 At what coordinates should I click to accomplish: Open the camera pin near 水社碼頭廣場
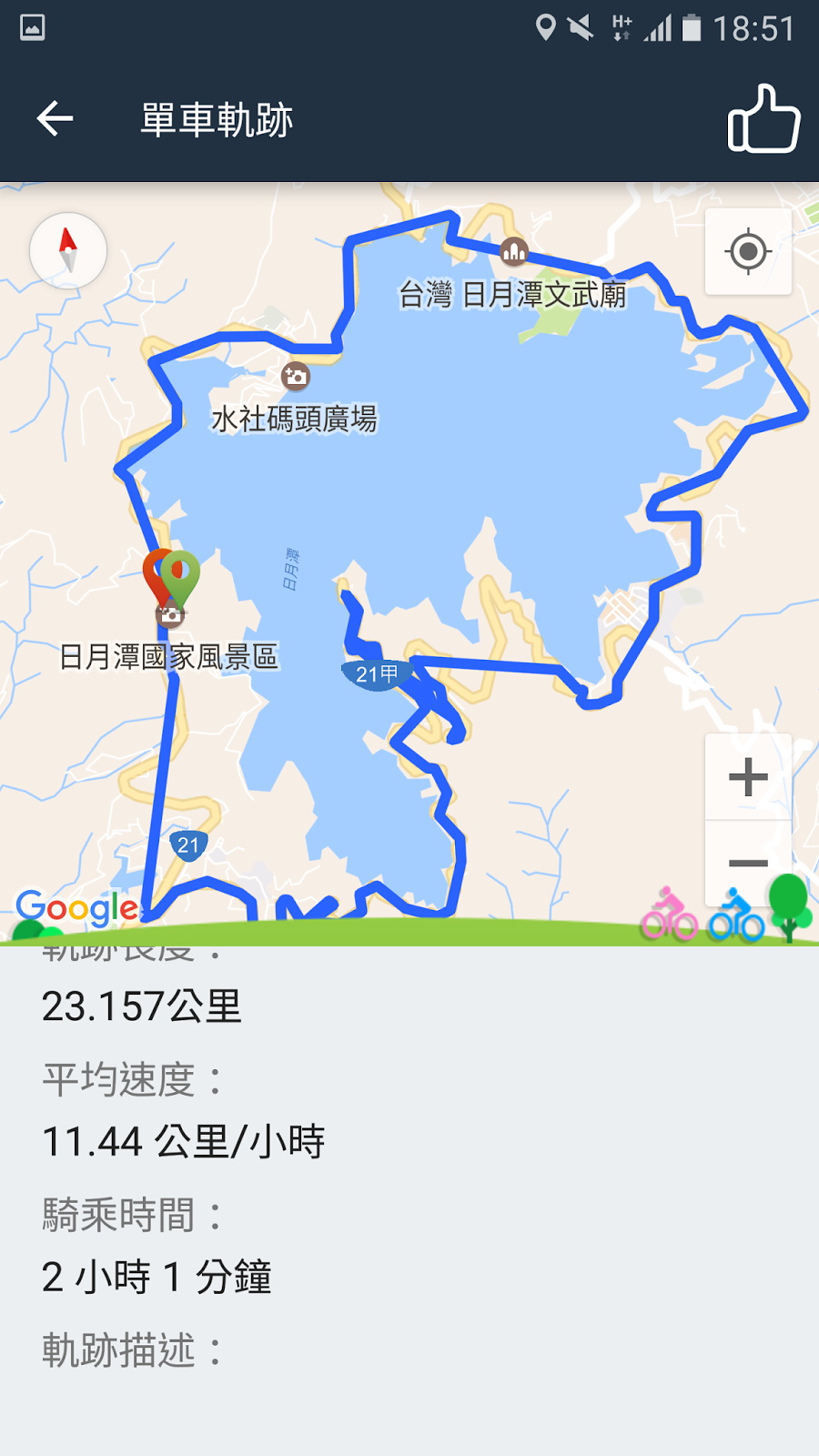pyautogui.click(x=295, y=376)
